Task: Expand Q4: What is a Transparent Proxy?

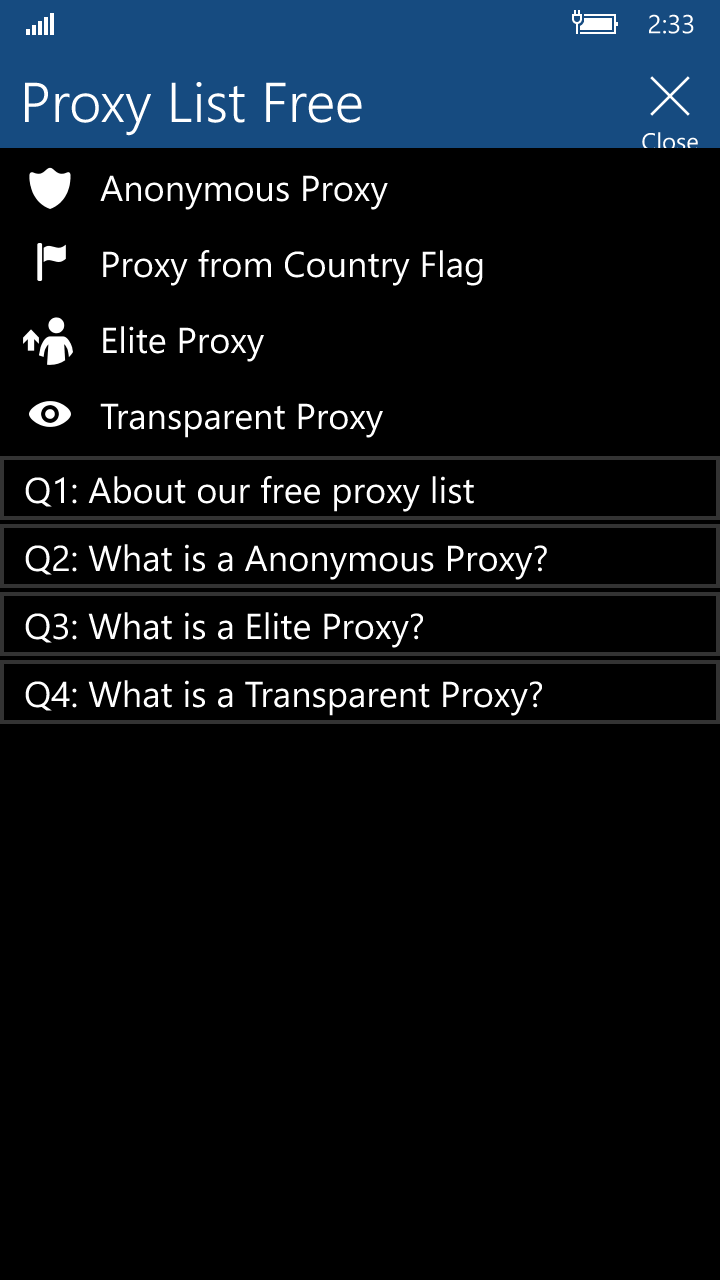Action: coord(359,693)
